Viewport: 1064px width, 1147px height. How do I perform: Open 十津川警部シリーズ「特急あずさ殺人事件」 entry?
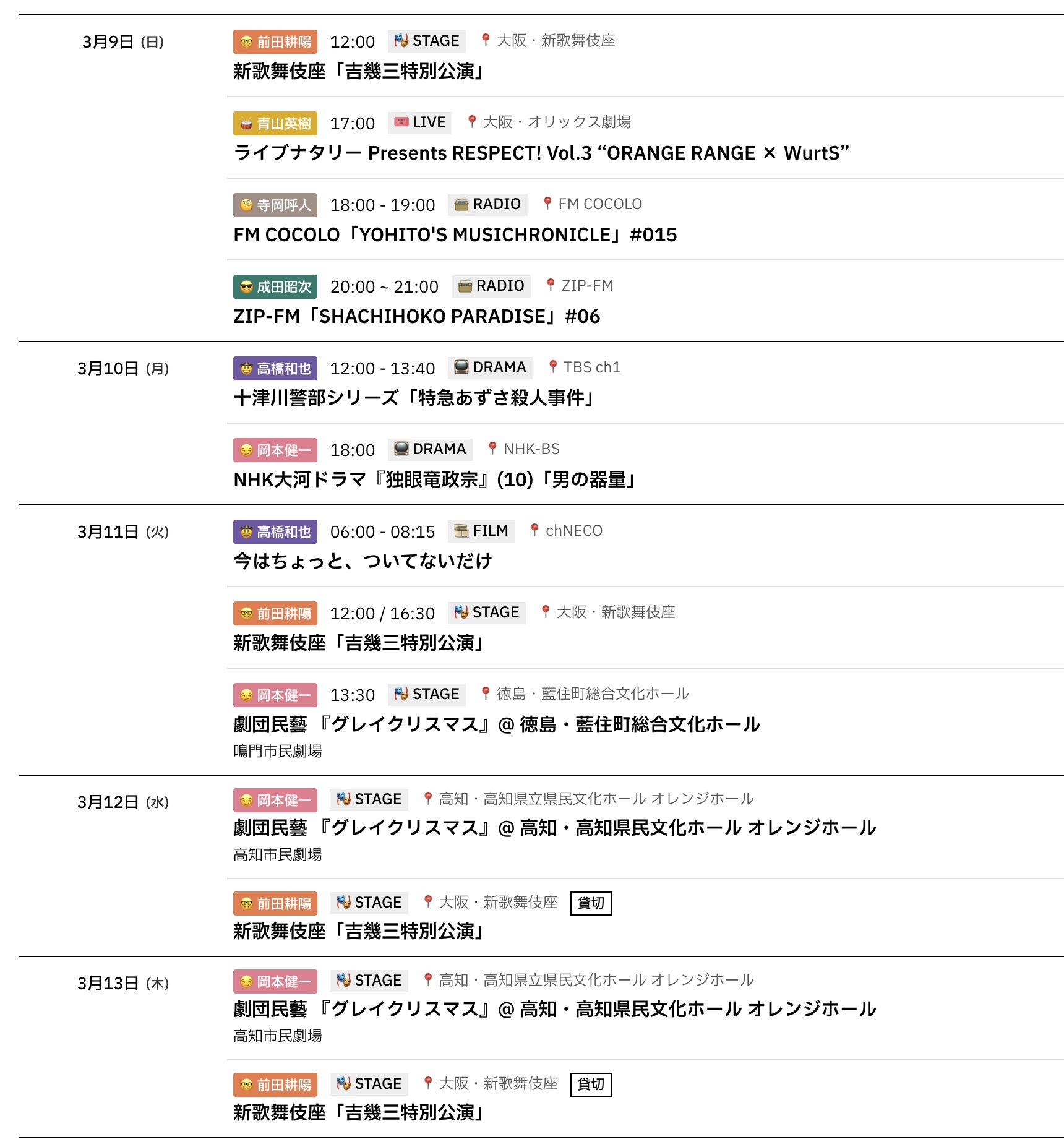413,398
